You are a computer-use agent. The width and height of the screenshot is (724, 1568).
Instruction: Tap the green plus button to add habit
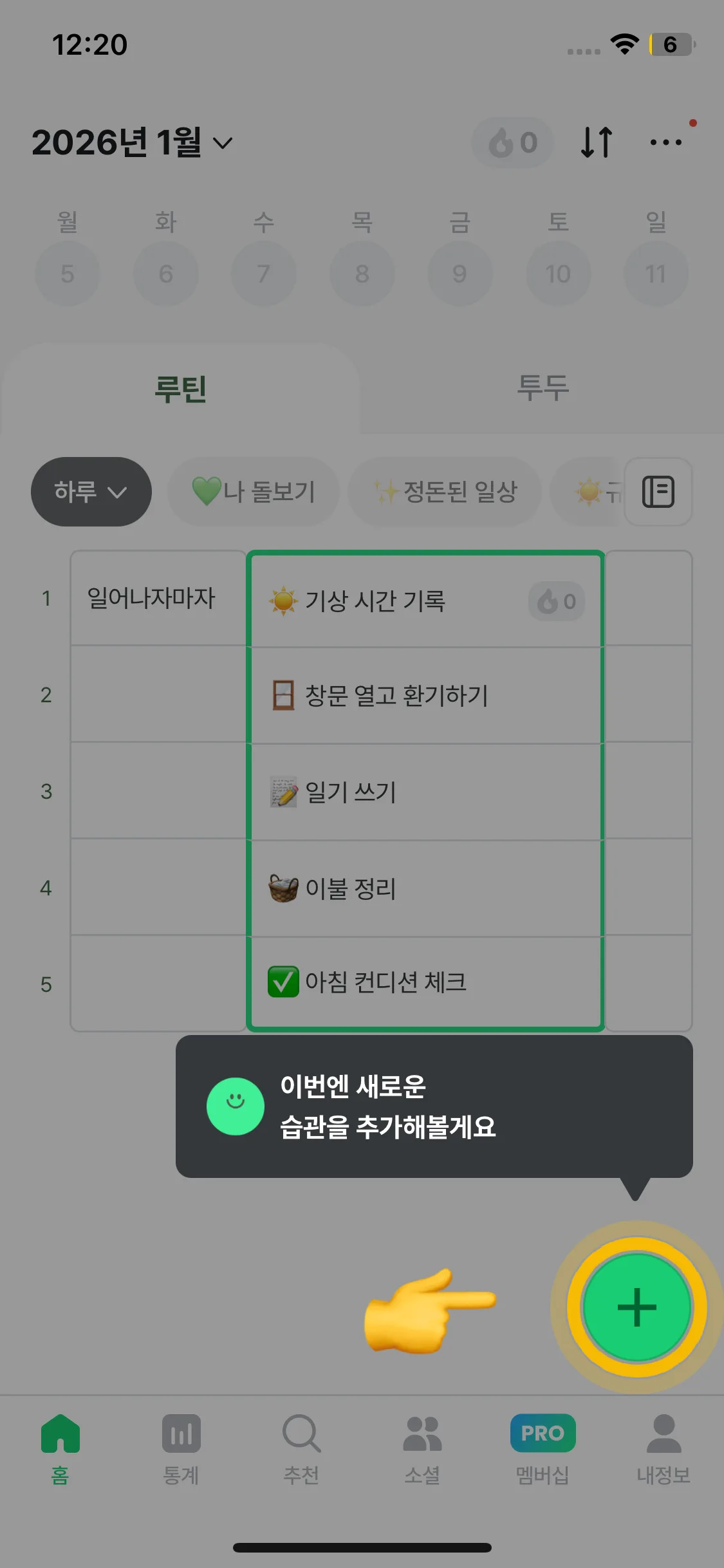tap(636, 1307)
